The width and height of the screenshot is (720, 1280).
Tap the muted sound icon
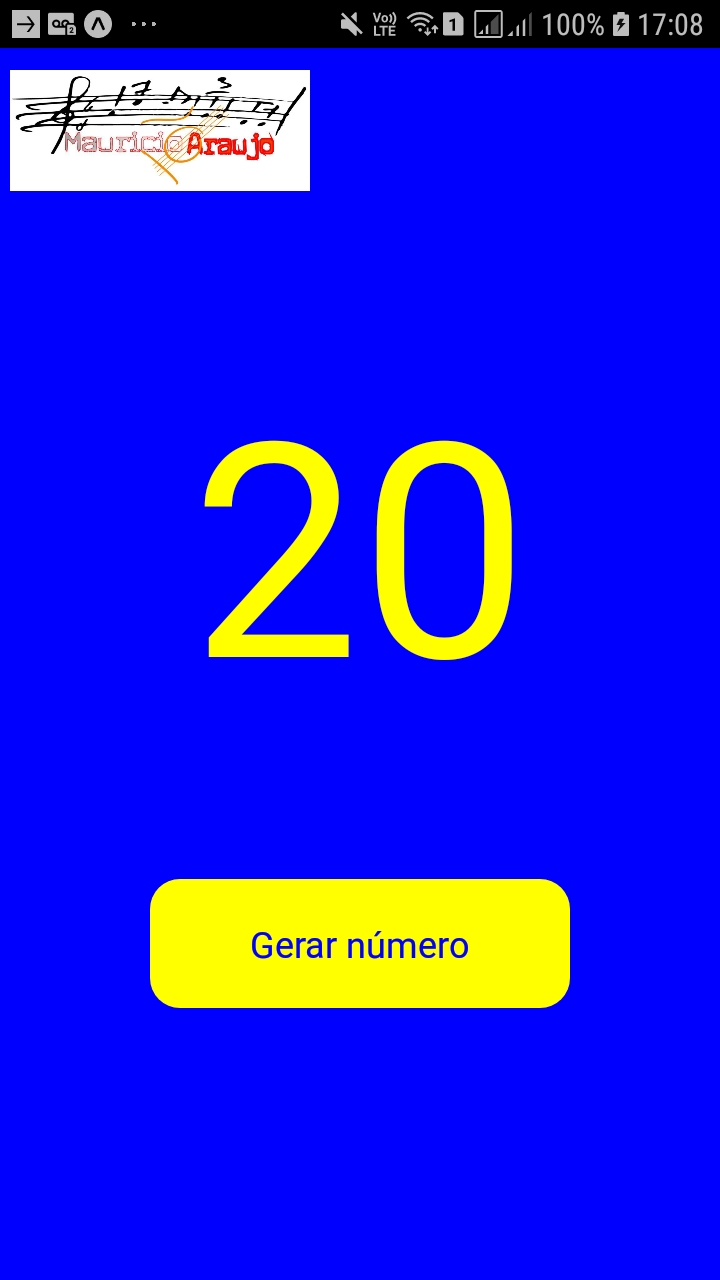tap(350, 22)
